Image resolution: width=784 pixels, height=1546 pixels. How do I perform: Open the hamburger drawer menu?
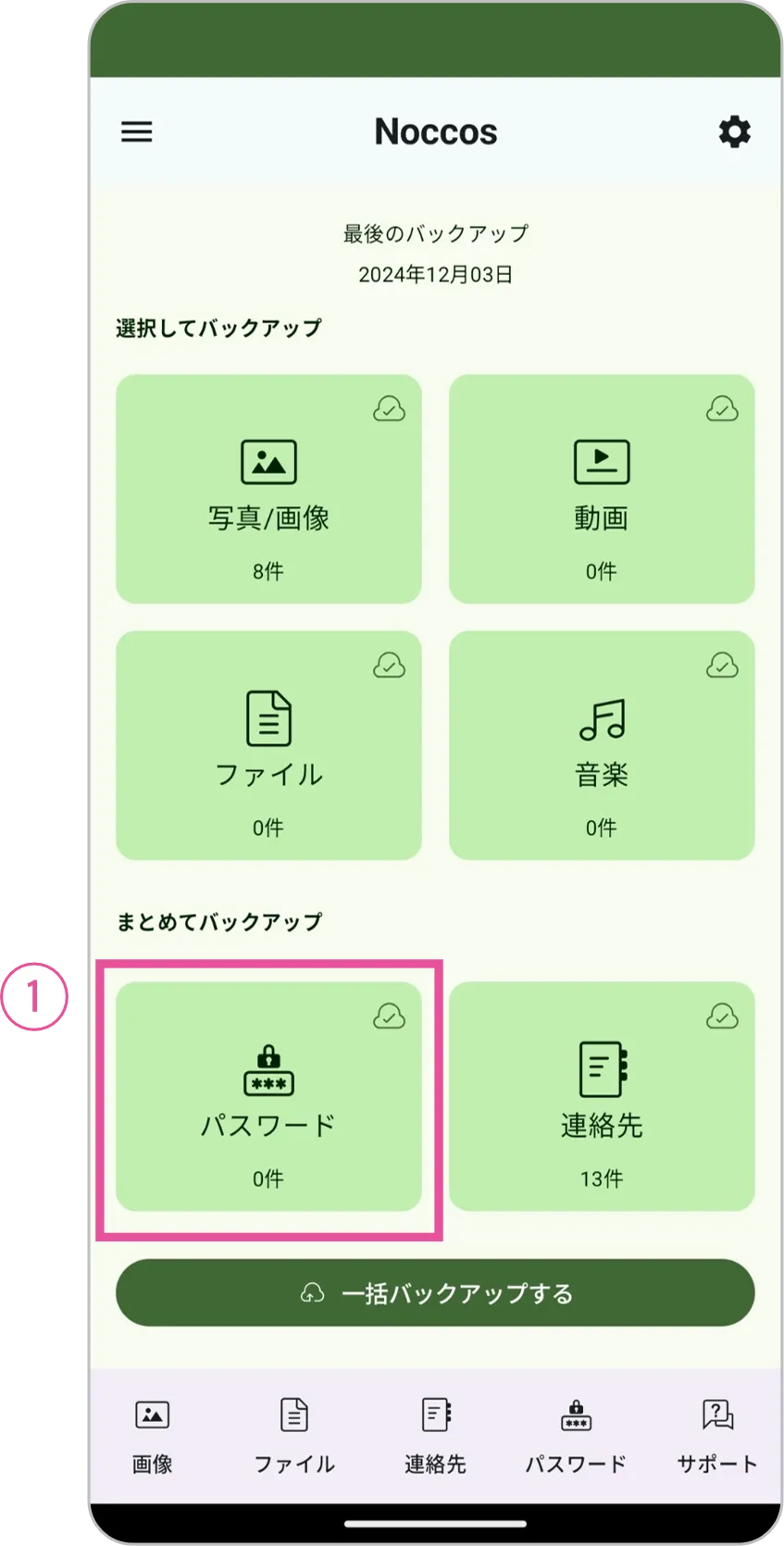coord(137,131)
